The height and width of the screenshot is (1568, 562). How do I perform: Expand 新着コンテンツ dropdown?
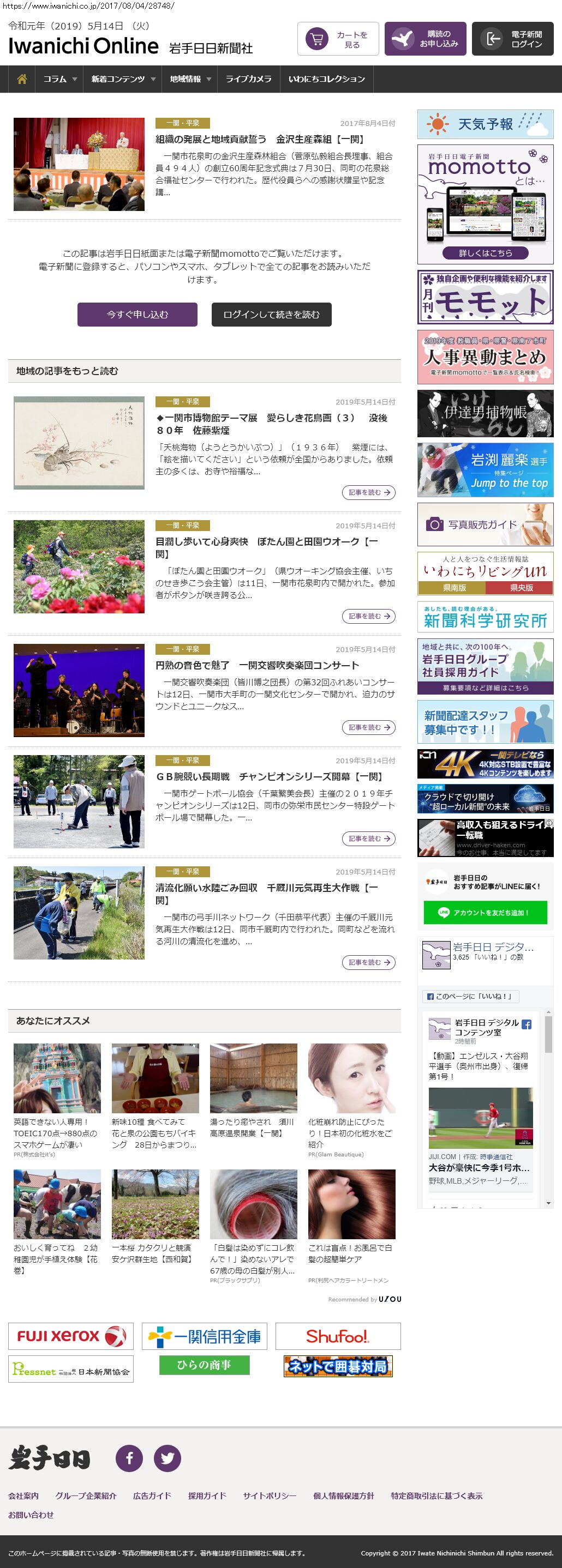tap(123, 79)
